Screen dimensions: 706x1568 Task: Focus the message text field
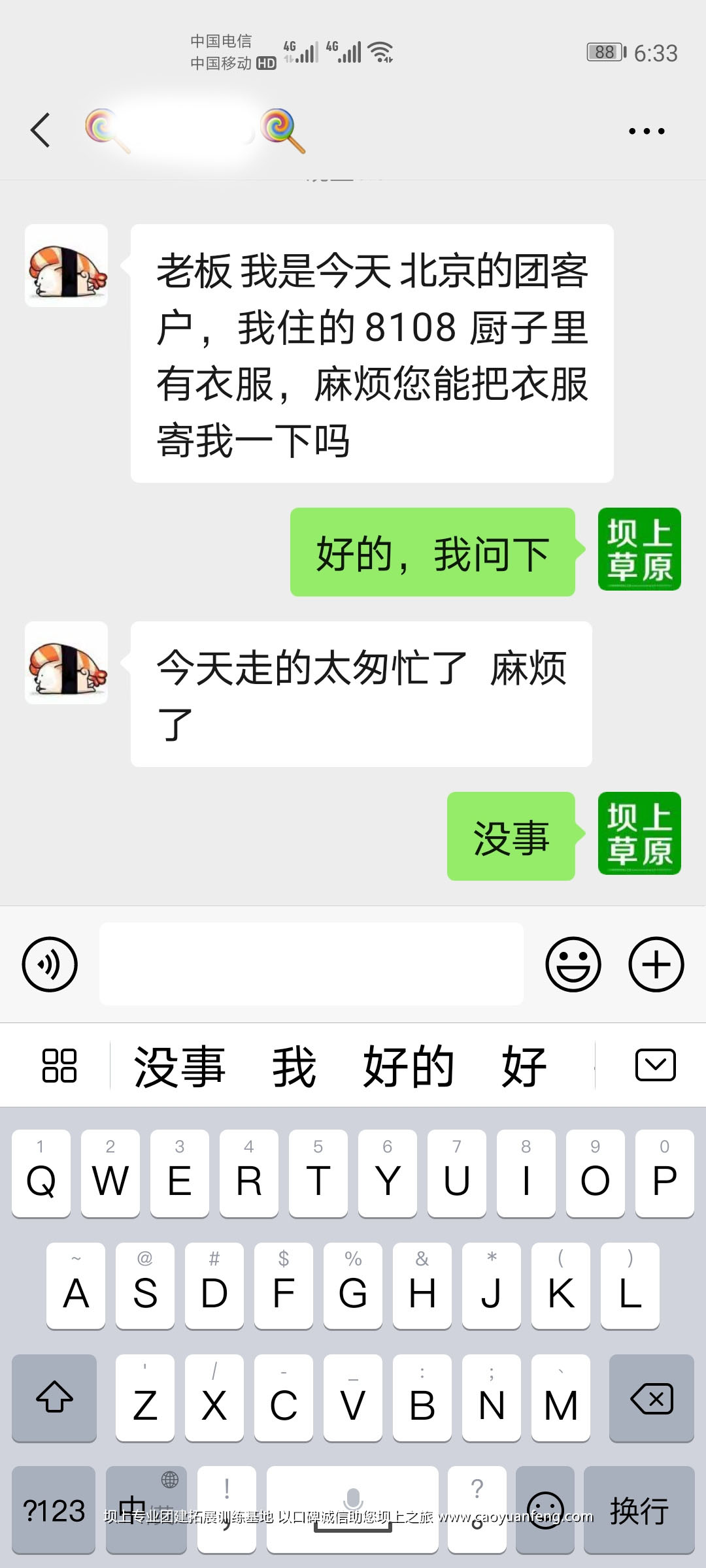(311, 964)
